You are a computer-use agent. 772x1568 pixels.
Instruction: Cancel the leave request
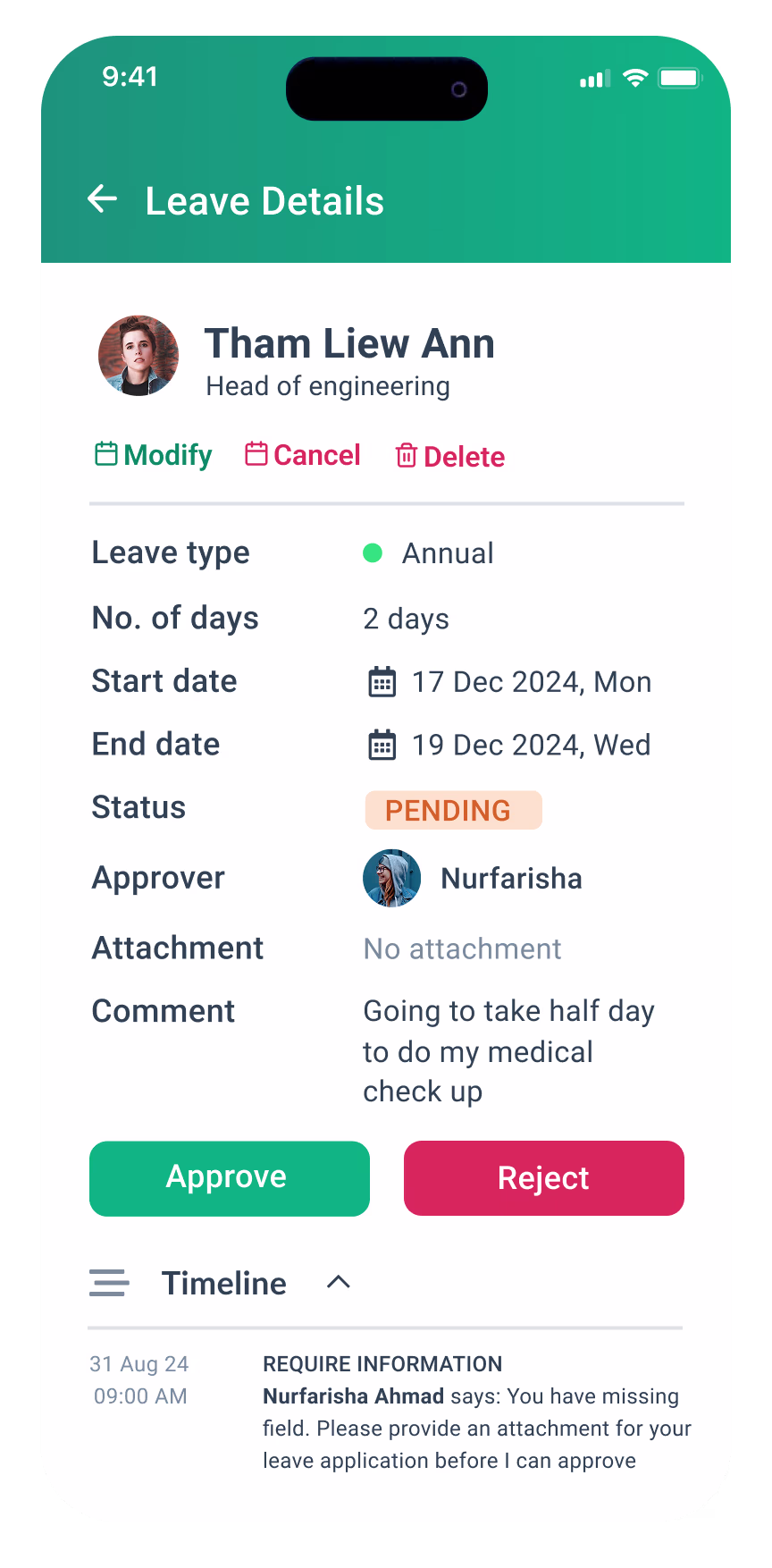[303, 455]
